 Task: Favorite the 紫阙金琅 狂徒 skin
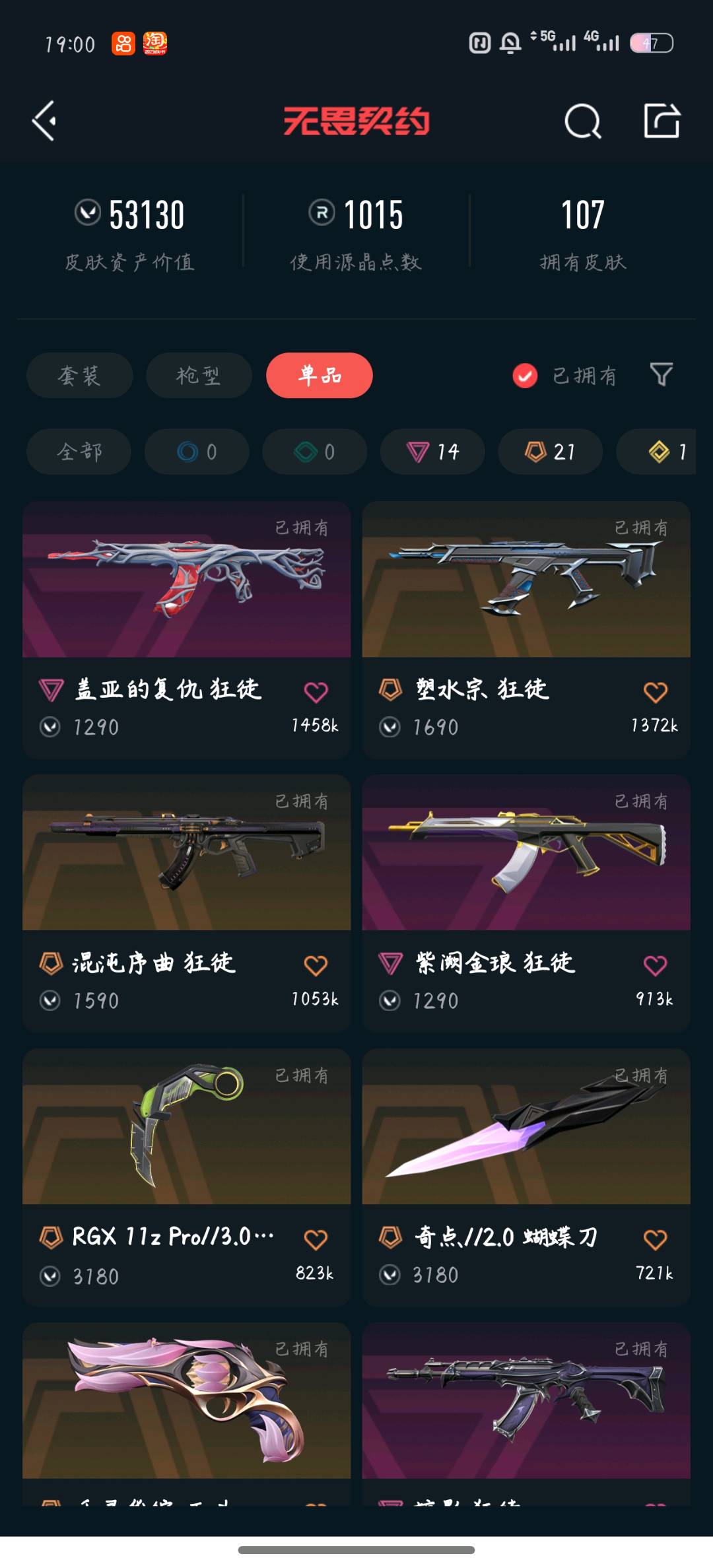[655, 965]
